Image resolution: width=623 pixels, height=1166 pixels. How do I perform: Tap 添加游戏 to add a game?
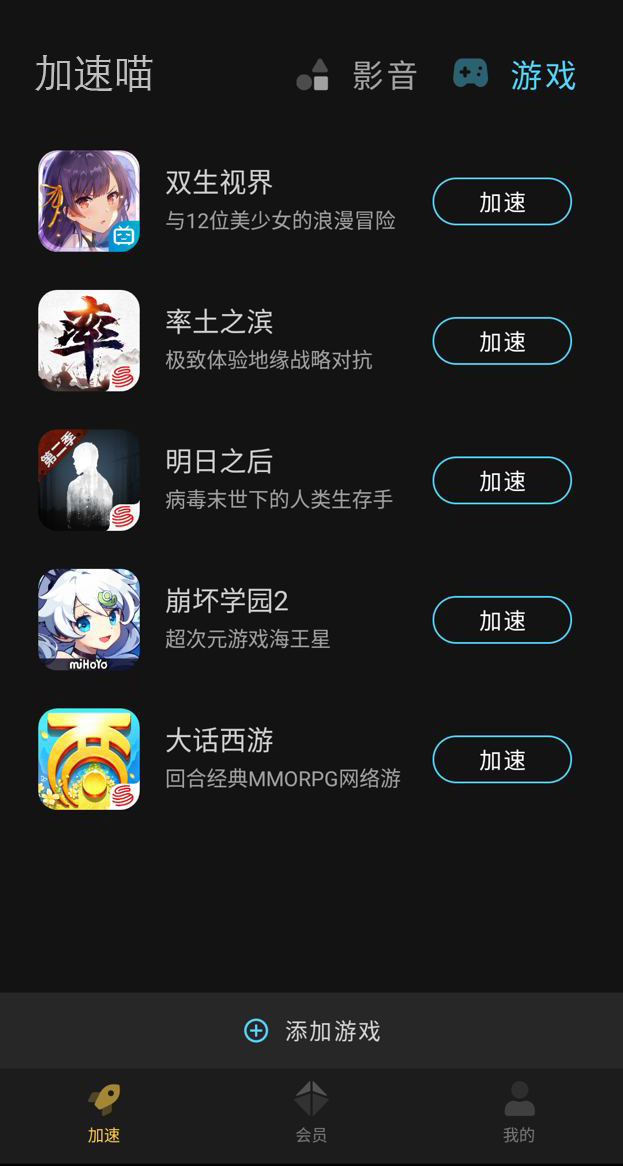pos(312,1031)
